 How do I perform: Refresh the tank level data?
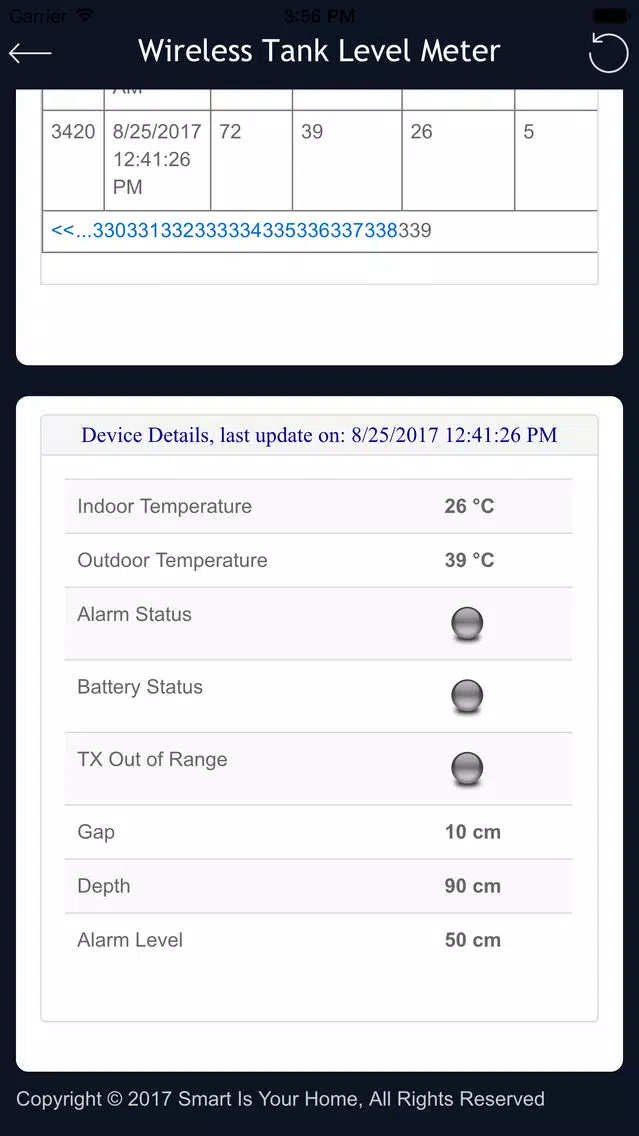[x=608, y=53]
